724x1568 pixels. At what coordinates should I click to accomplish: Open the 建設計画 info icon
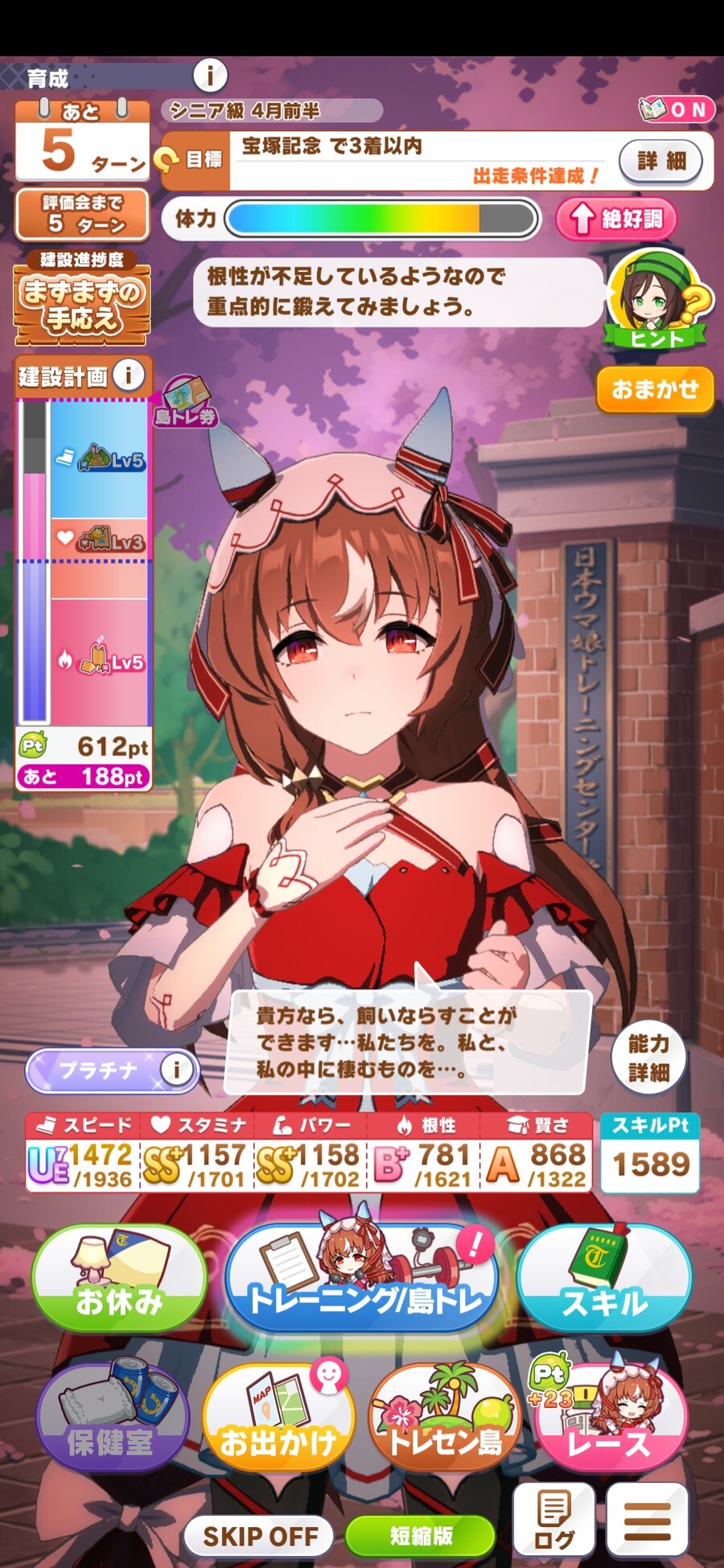point(129,375)
